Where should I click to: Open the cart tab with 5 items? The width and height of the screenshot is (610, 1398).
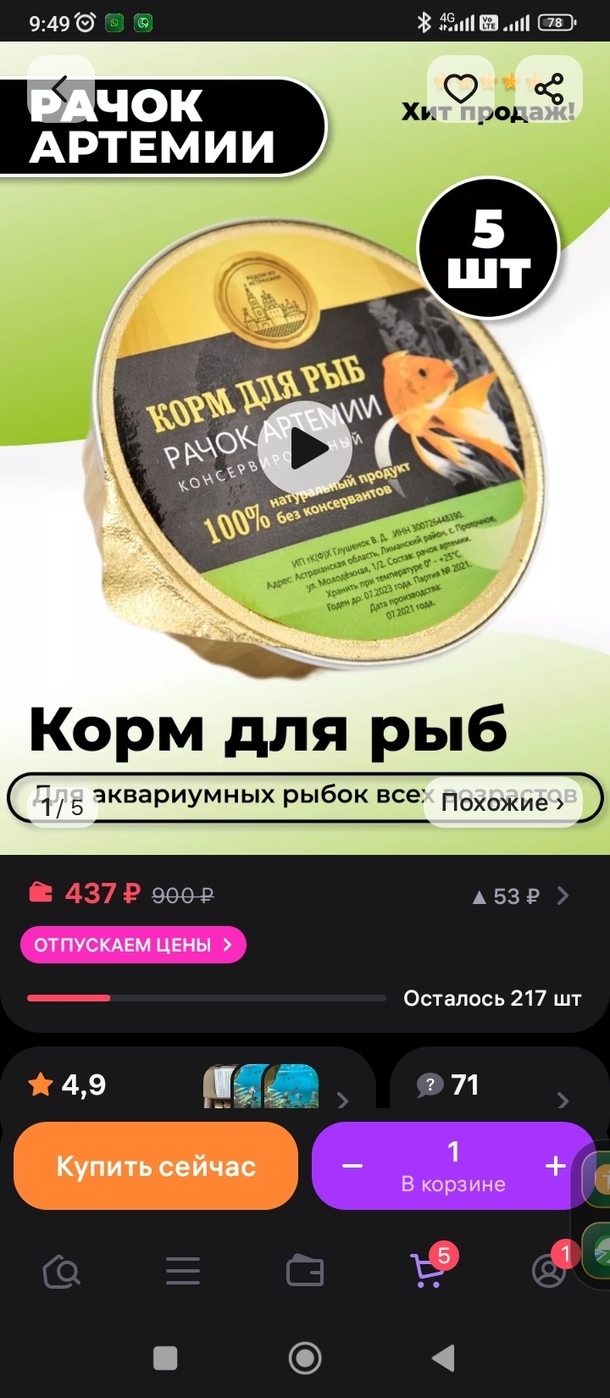click(x=428, y=1270)
